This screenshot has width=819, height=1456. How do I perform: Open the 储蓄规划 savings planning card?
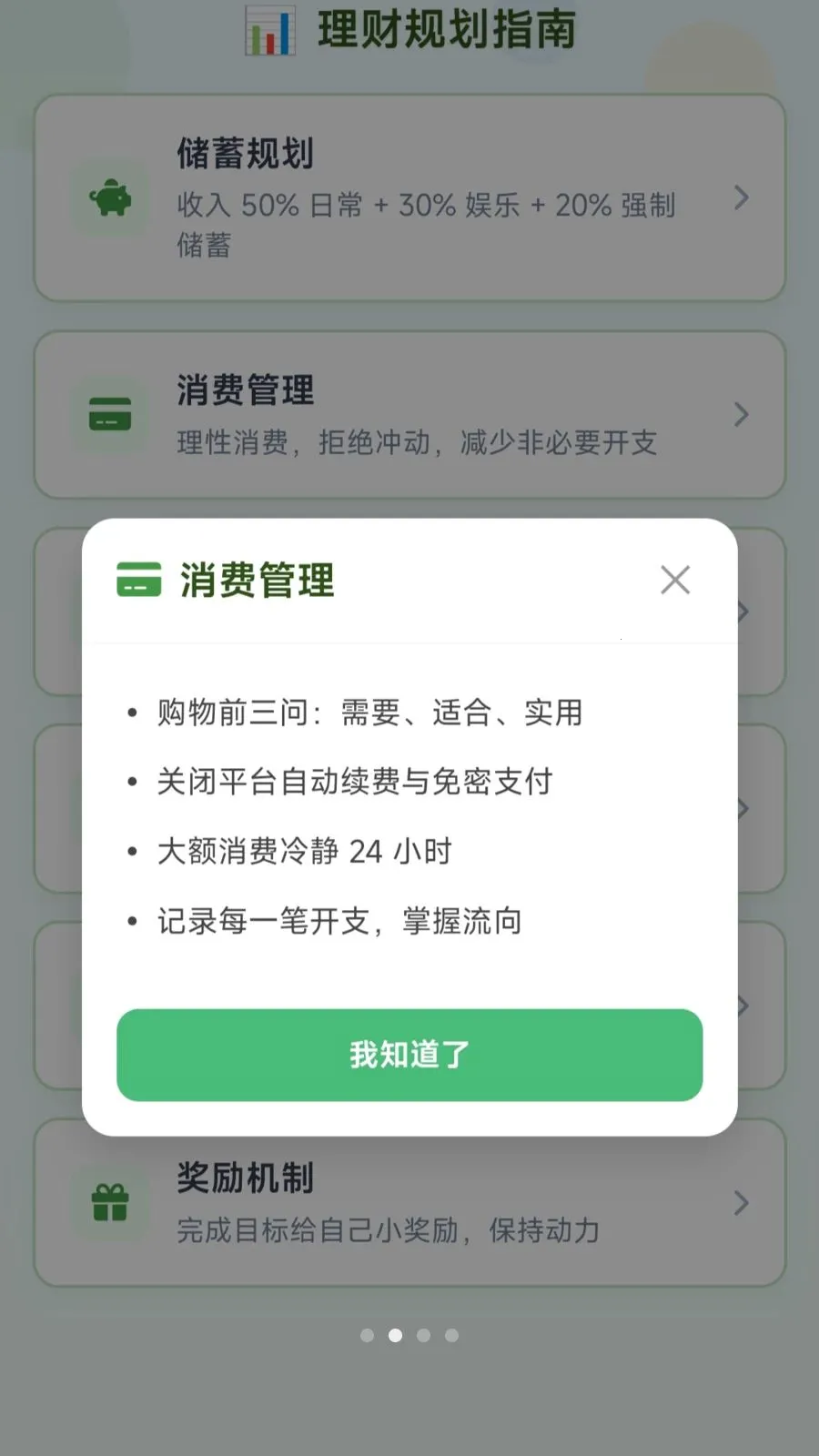point(409,197)
